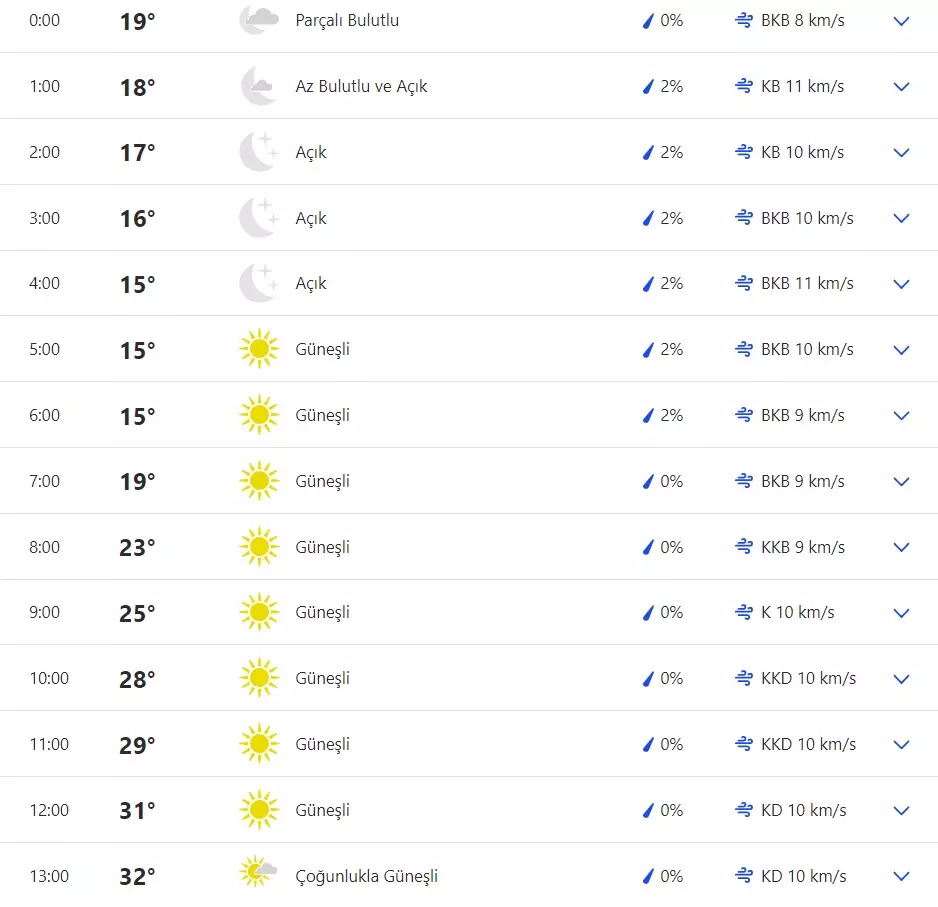Expand the 5:00 Güneşli row

(x=901, y=350)
